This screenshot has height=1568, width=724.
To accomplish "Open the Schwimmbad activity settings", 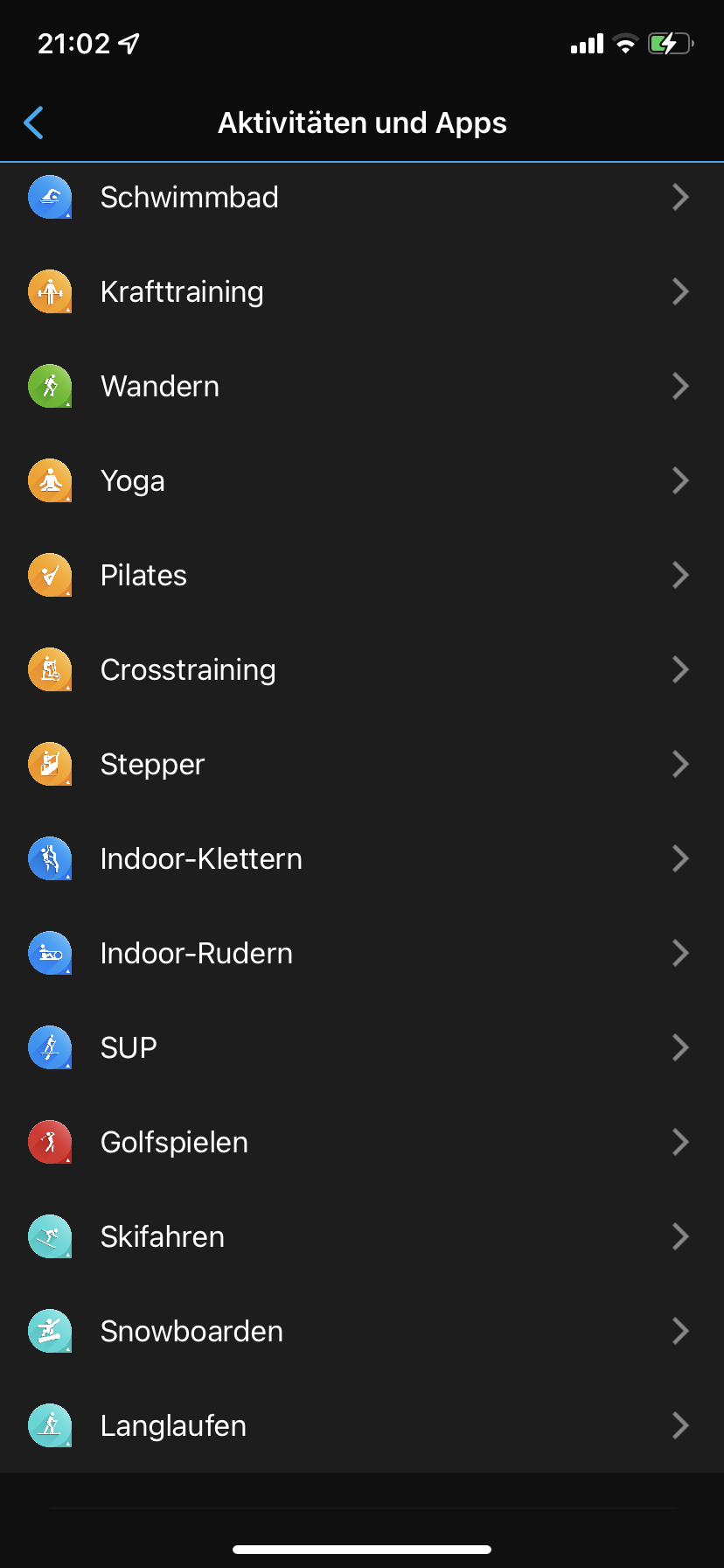I will click(189, 198).
